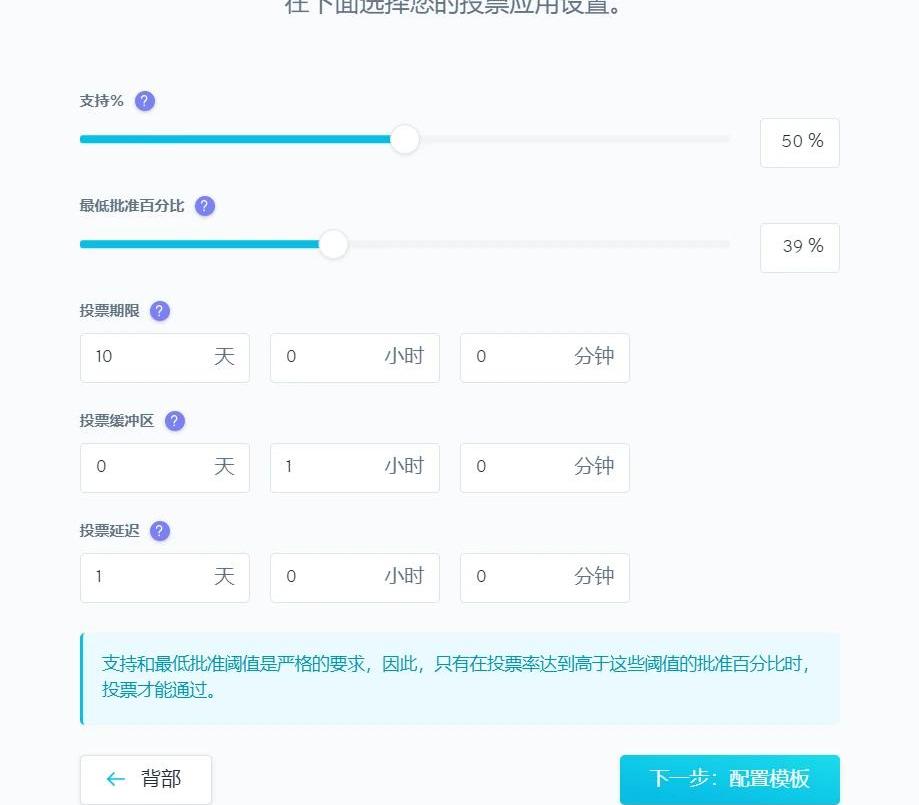Show help for 投票延迟

(x=160, y=531)
